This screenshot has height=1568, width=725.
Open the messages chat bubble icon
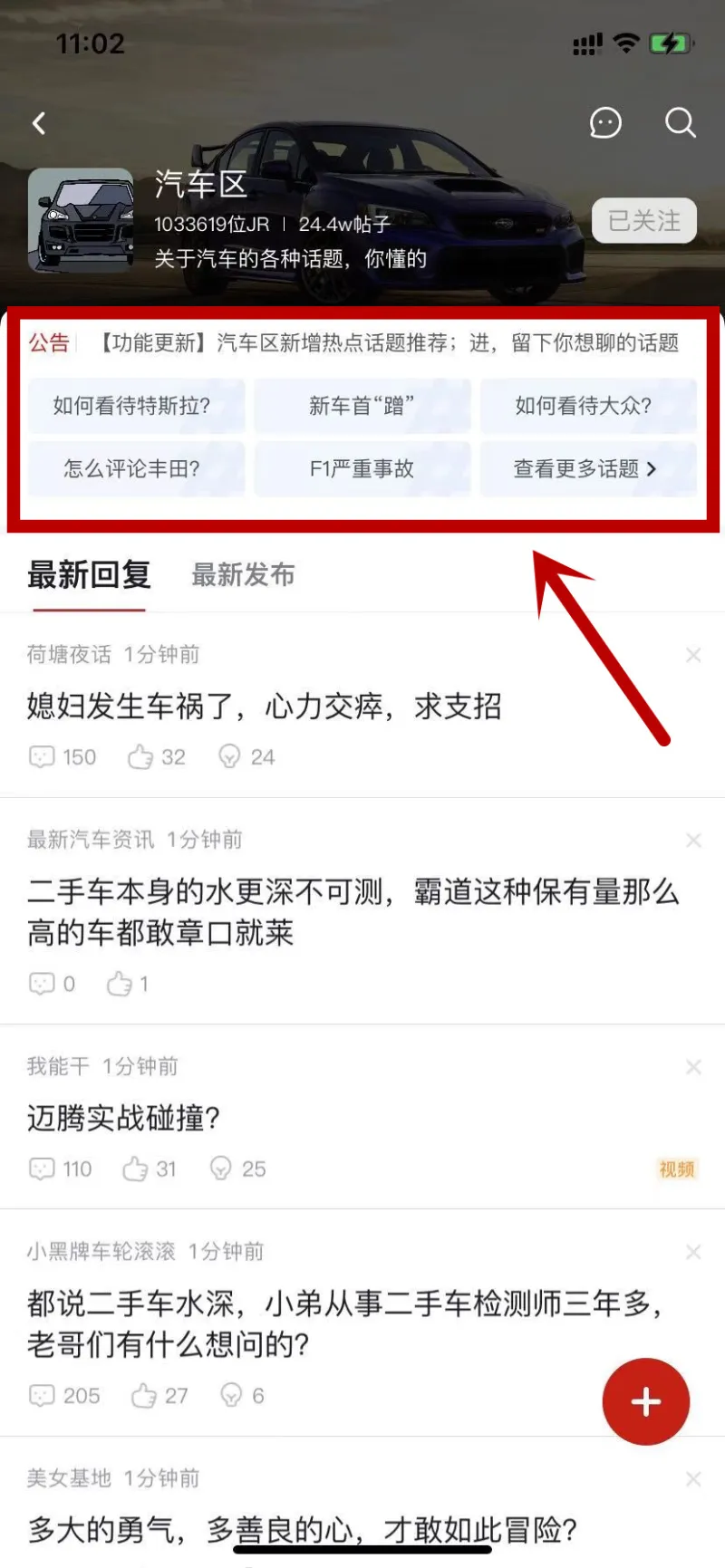tap(605, 122)
